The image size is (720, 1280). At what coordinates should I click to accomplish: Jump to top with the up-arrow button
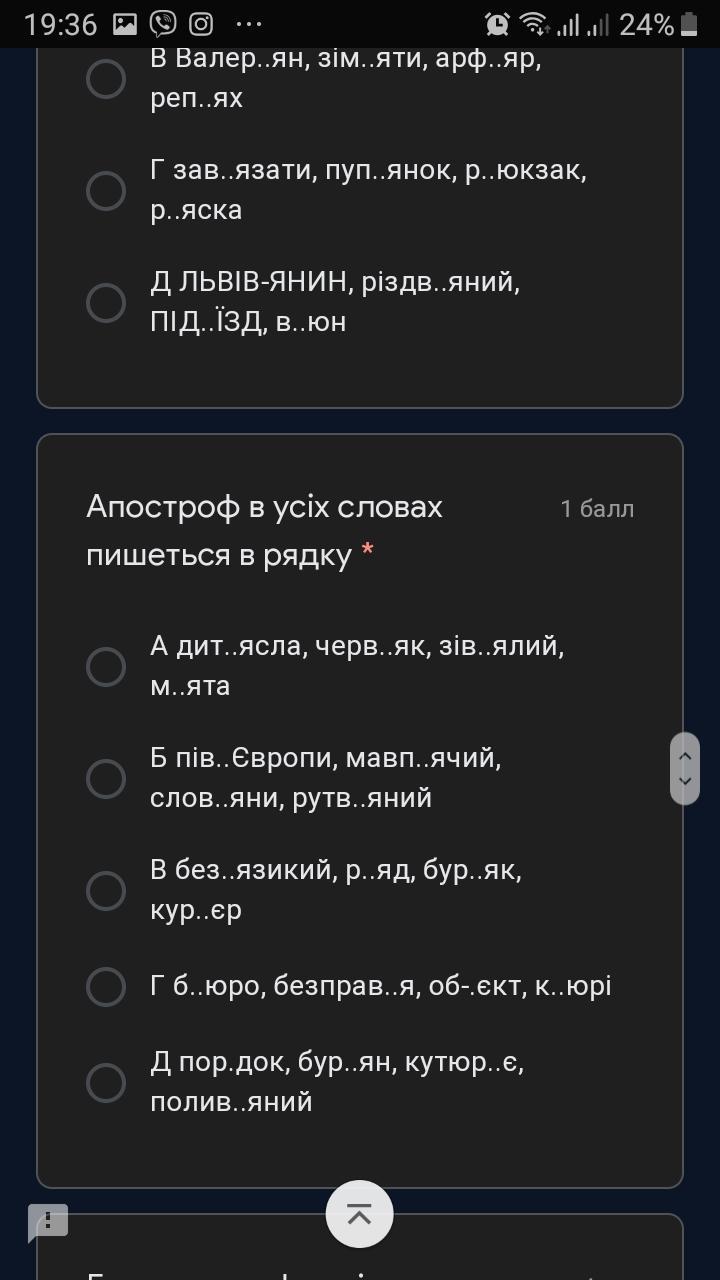[359, 1214]
